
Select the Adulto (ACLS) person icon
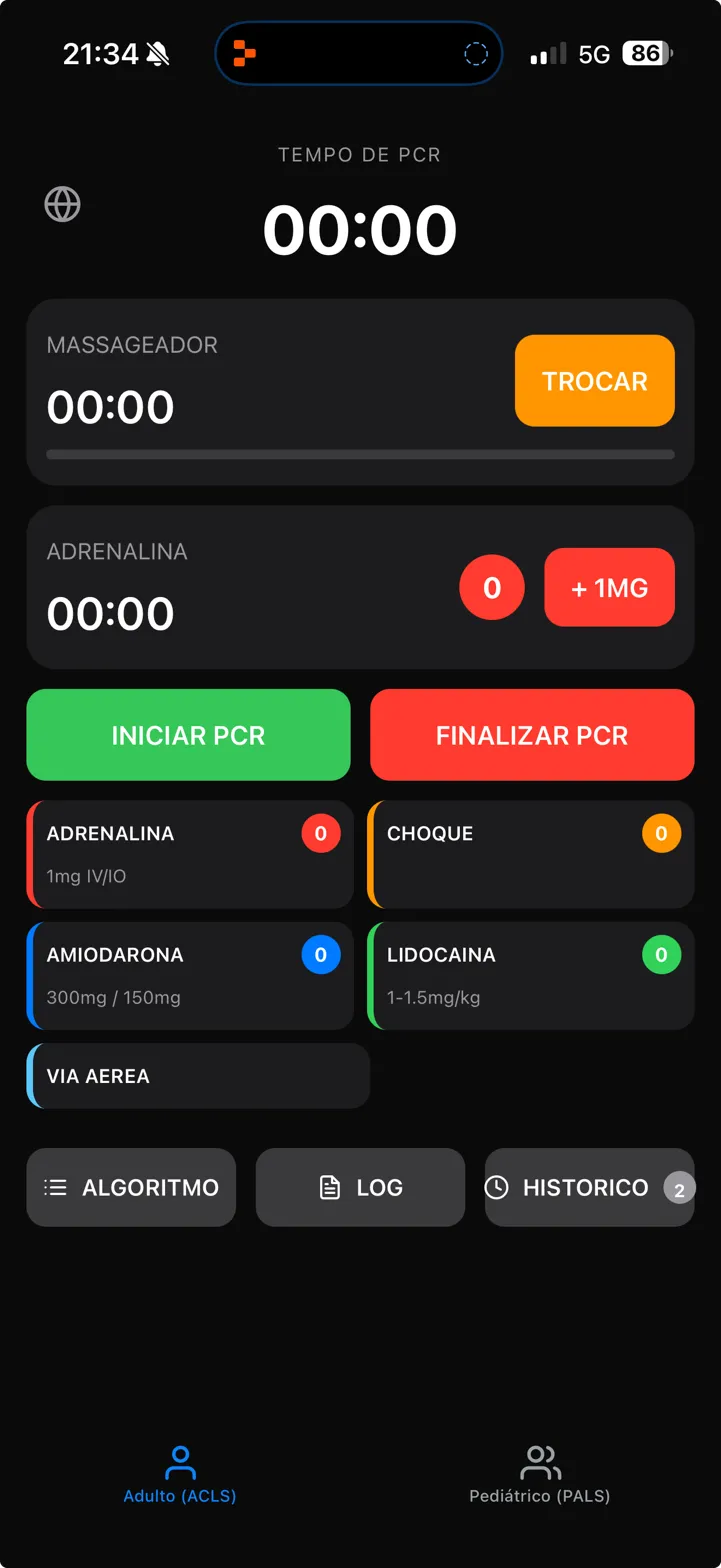click(x=180, y=1459)
